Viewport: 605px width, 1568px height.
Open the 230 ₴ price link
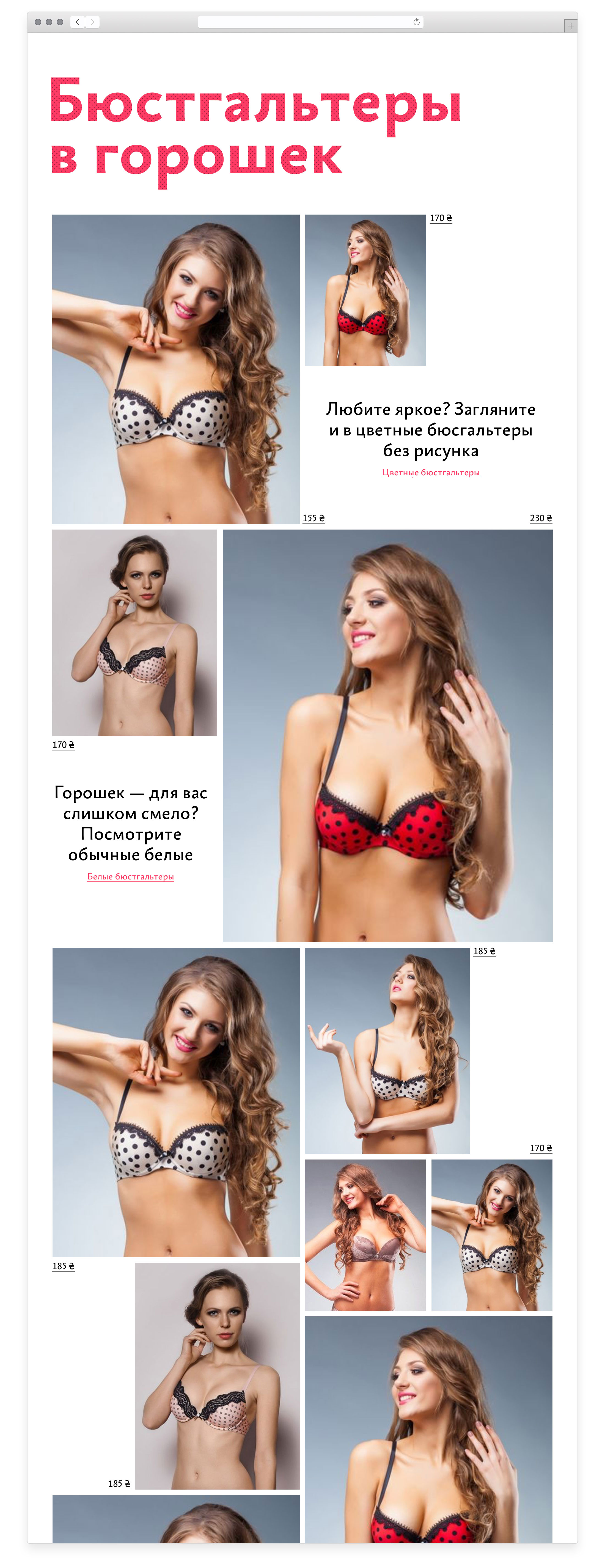pyautogui.click(x=540, y=518)
